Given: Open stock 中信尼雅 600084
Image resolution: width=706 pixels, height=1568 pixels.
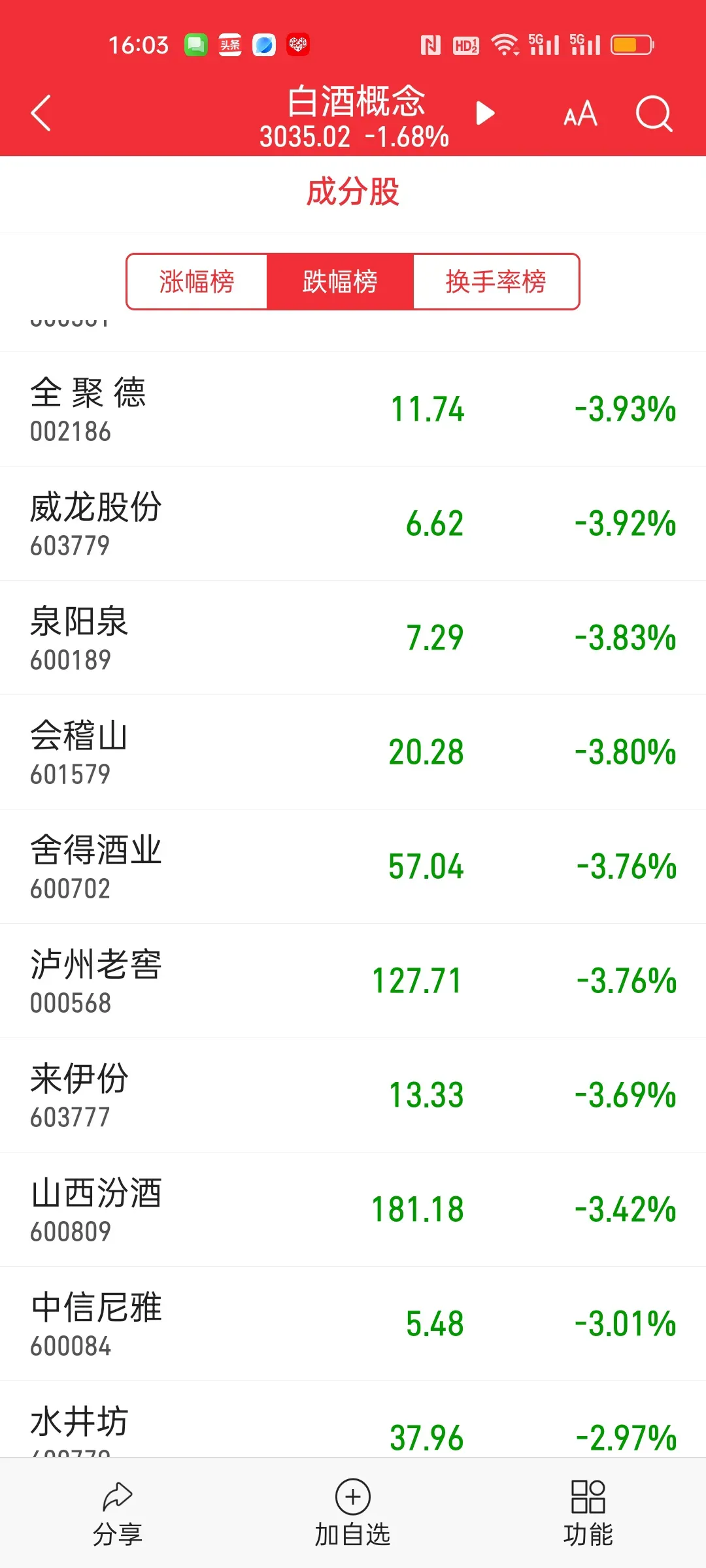Looking at the screenshot, I should [x=353, y=1324].
